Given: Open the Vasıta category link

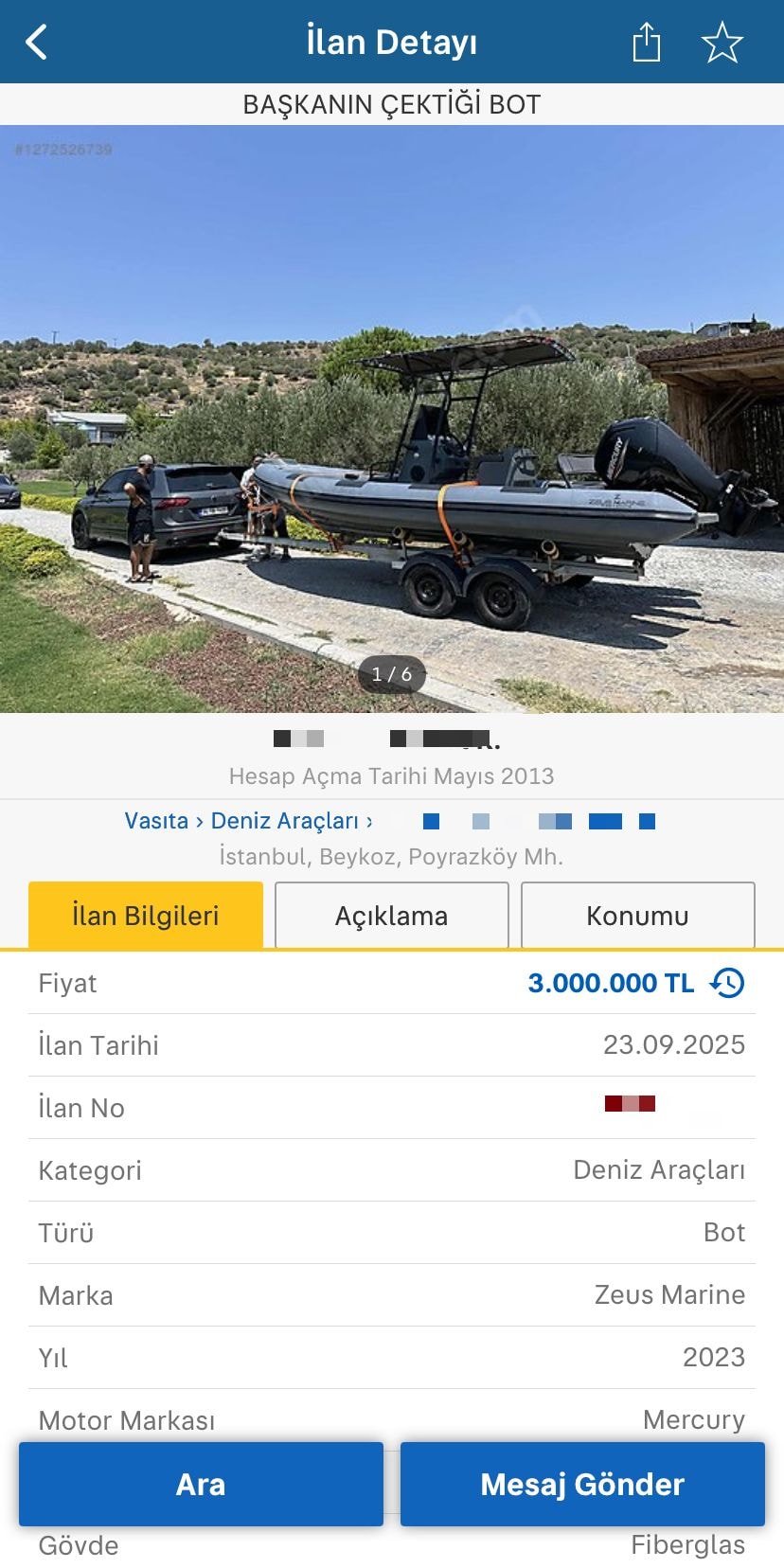Looking at the screenshot, I should [156, 821].
